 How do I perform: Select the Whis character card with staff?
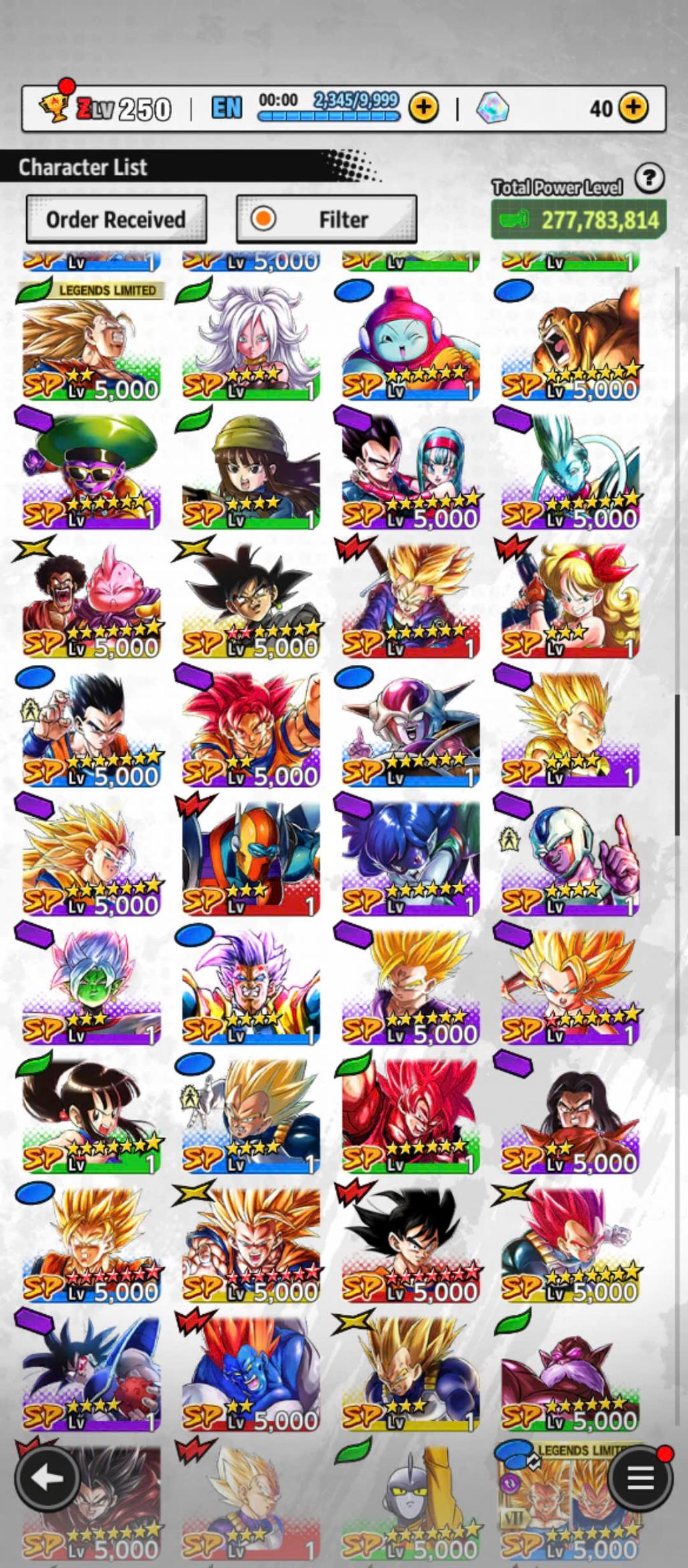point(570,471)
